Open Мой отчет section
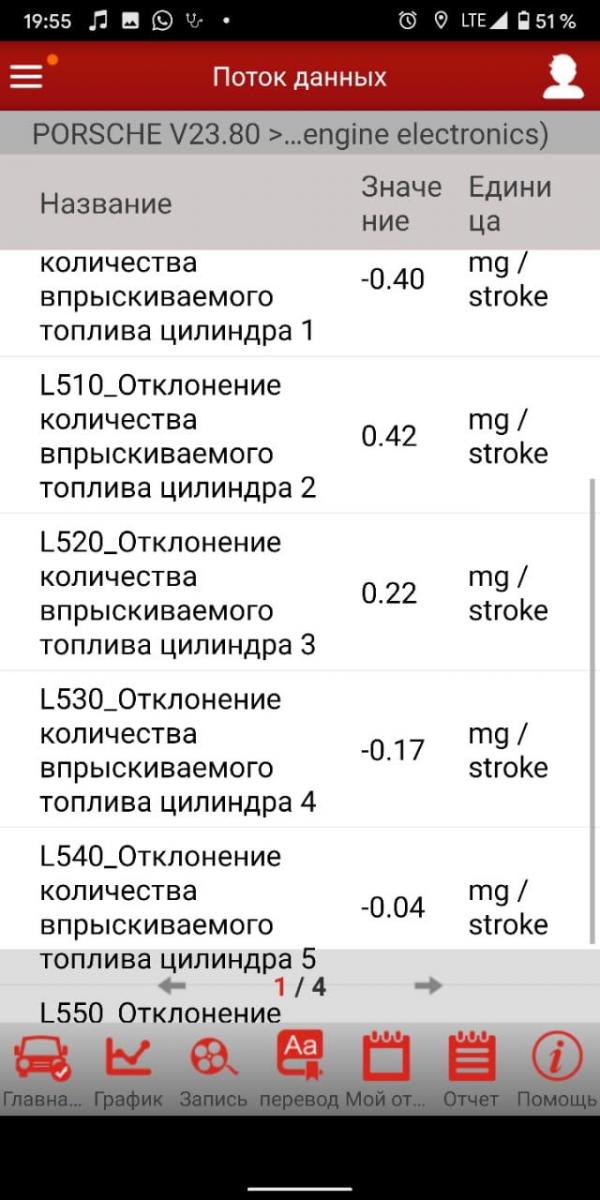The height and width of the screenshot is (1200, 600). (385, 1070)
